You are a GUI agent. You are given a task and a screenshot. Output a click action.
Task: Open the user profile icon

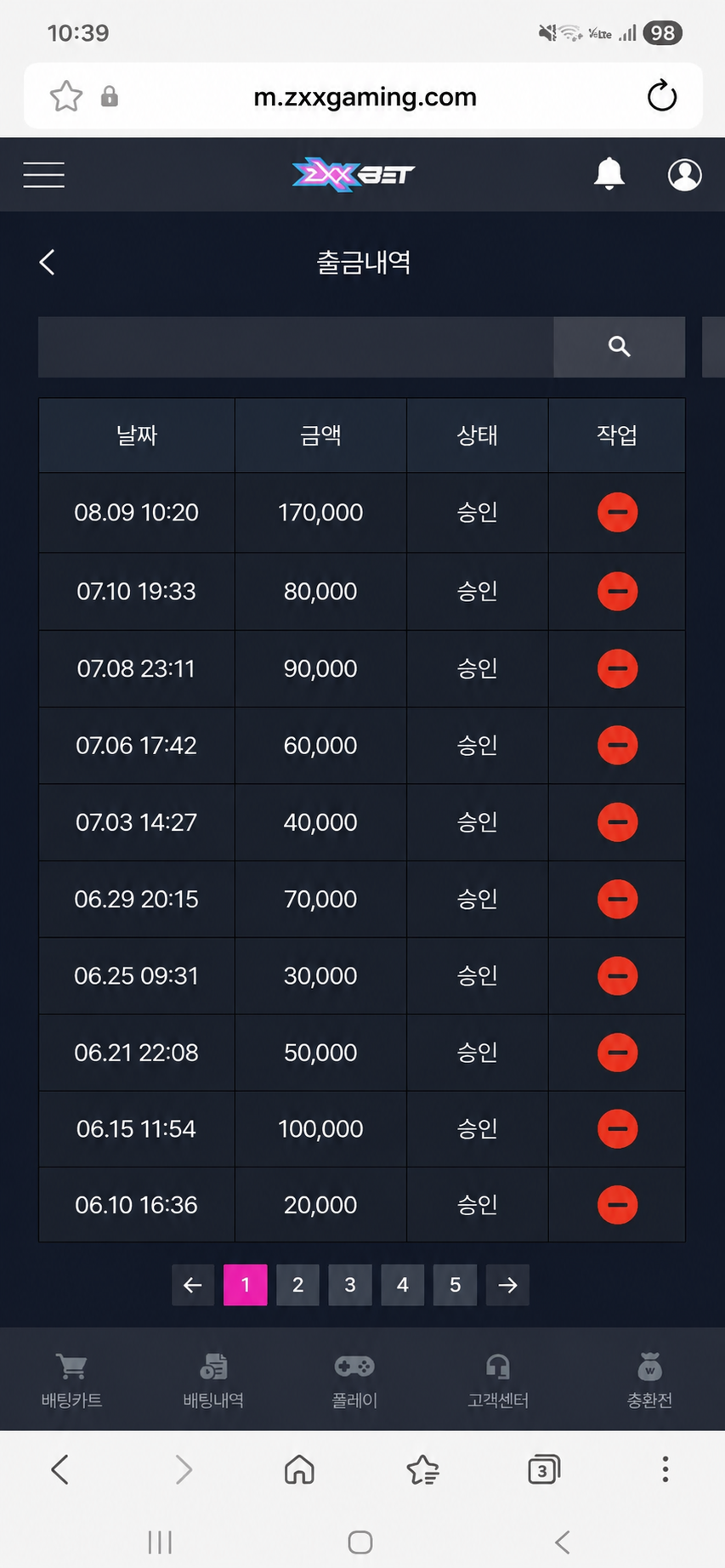684,174
